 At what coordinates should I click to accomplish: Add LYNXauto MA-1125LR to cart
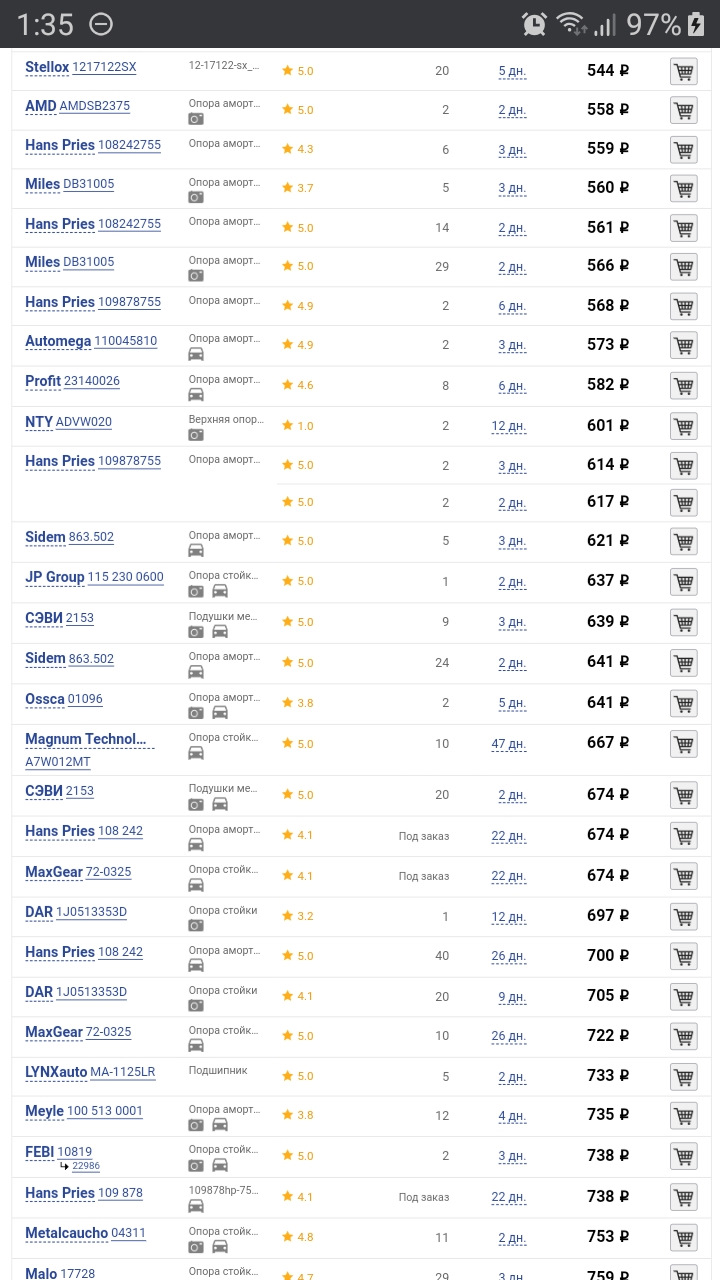click(x=683, y=1076)
